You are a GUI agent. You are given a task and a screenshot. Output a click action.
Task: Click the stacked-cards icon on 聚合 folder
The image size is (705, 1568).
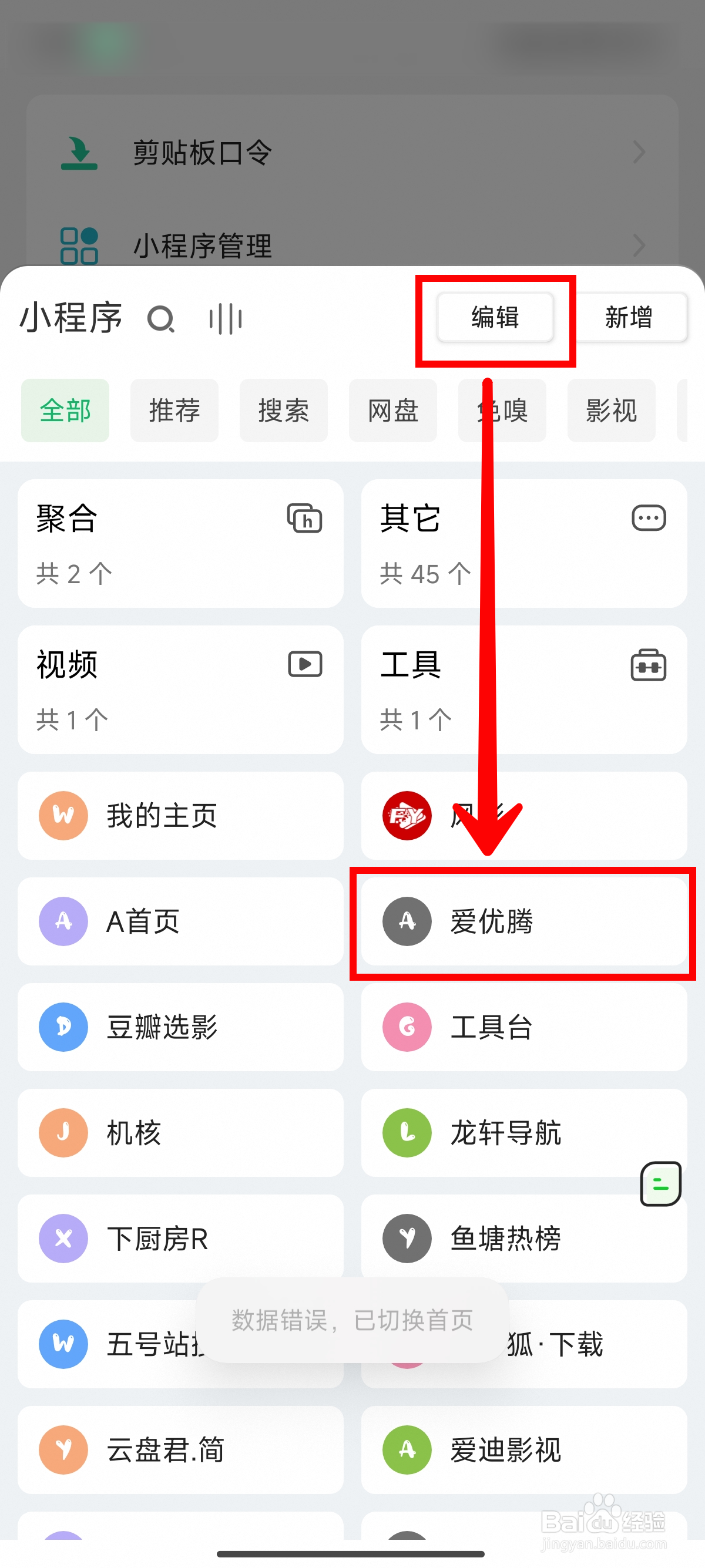pos(303,519)
